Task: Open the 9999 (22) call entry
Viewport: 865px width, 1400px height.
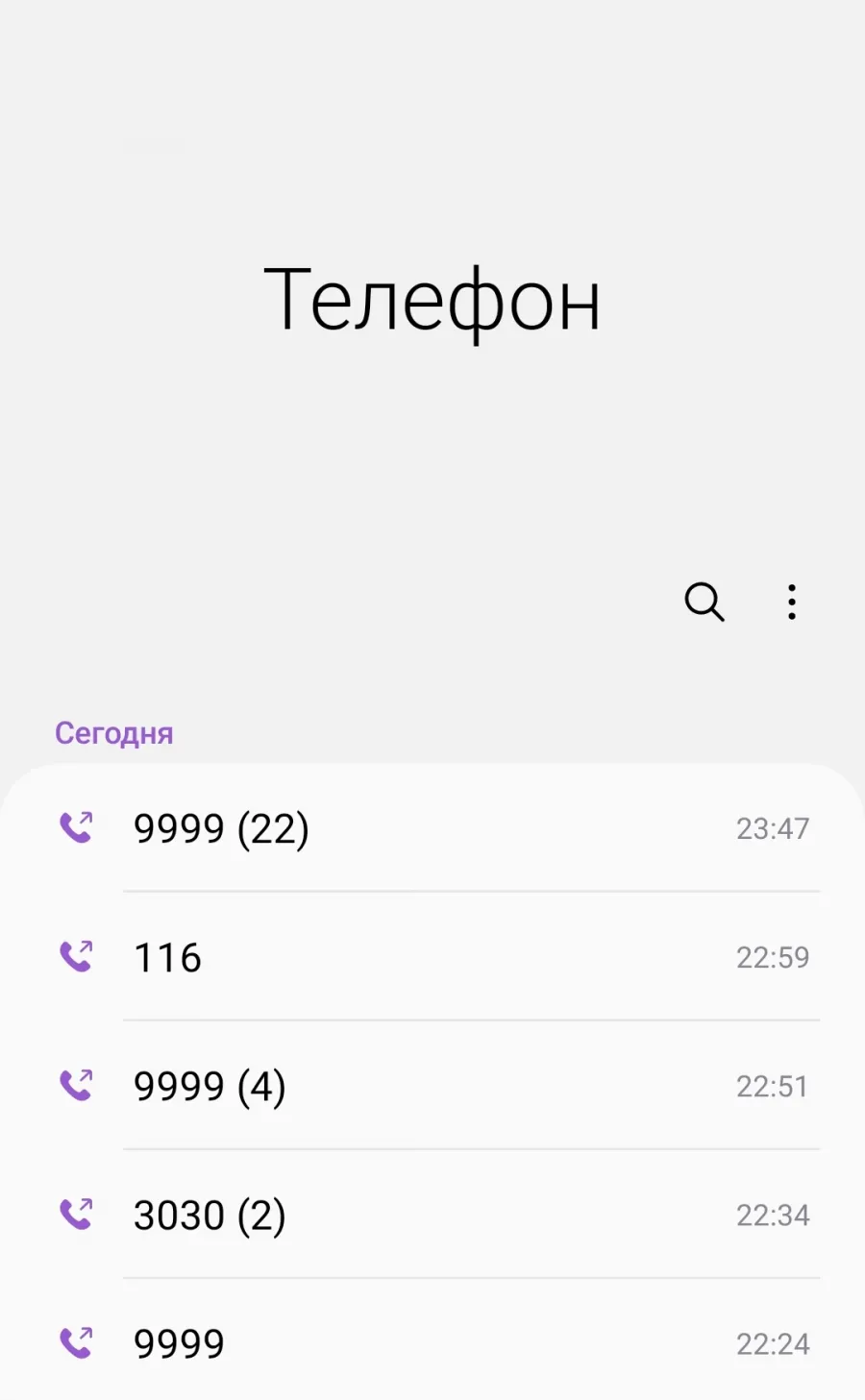Action: (x=432, y=828)
